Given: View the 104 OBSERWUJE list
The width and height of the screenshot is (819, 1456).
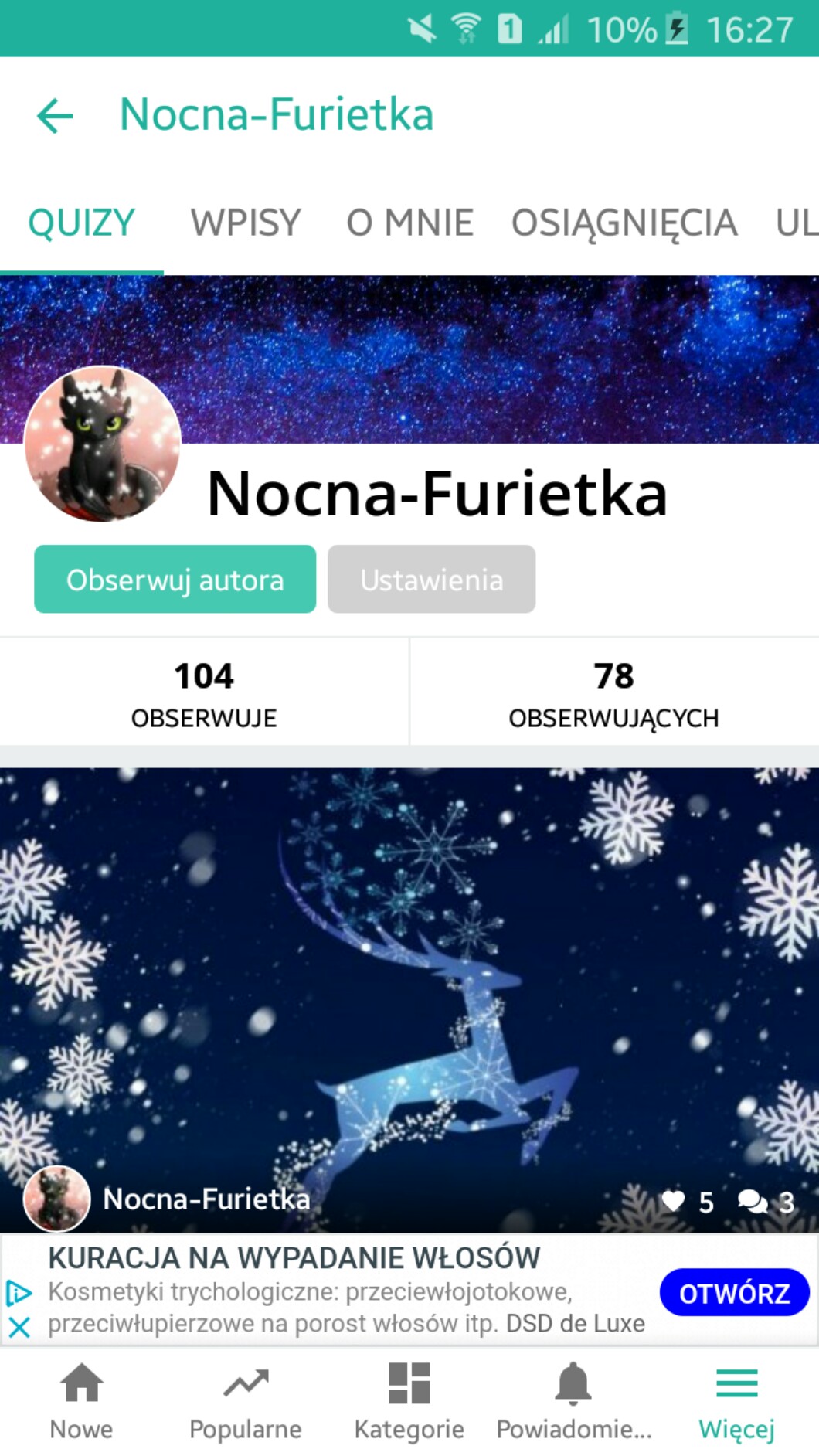Looking at the screenshot, I should [204, 692].
